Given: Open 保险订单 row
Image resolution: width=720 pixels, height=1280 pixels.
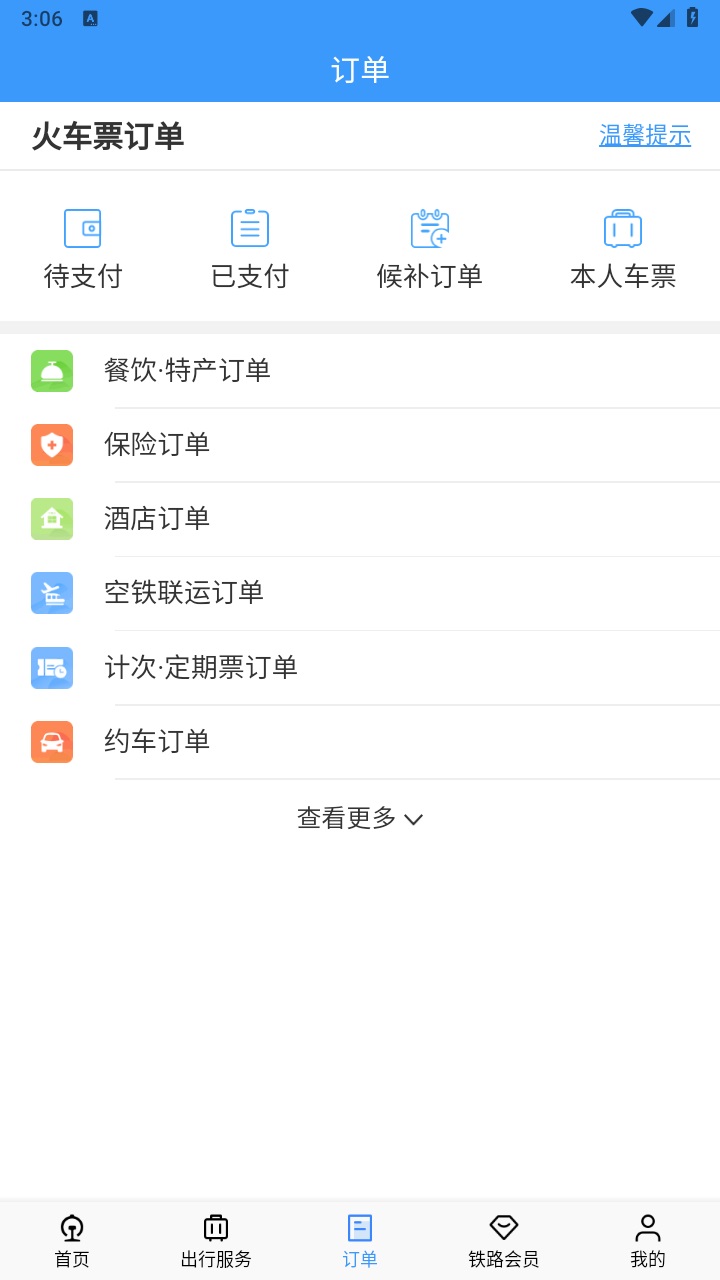Looking at the screenshot, I should (x=360, y=445).
